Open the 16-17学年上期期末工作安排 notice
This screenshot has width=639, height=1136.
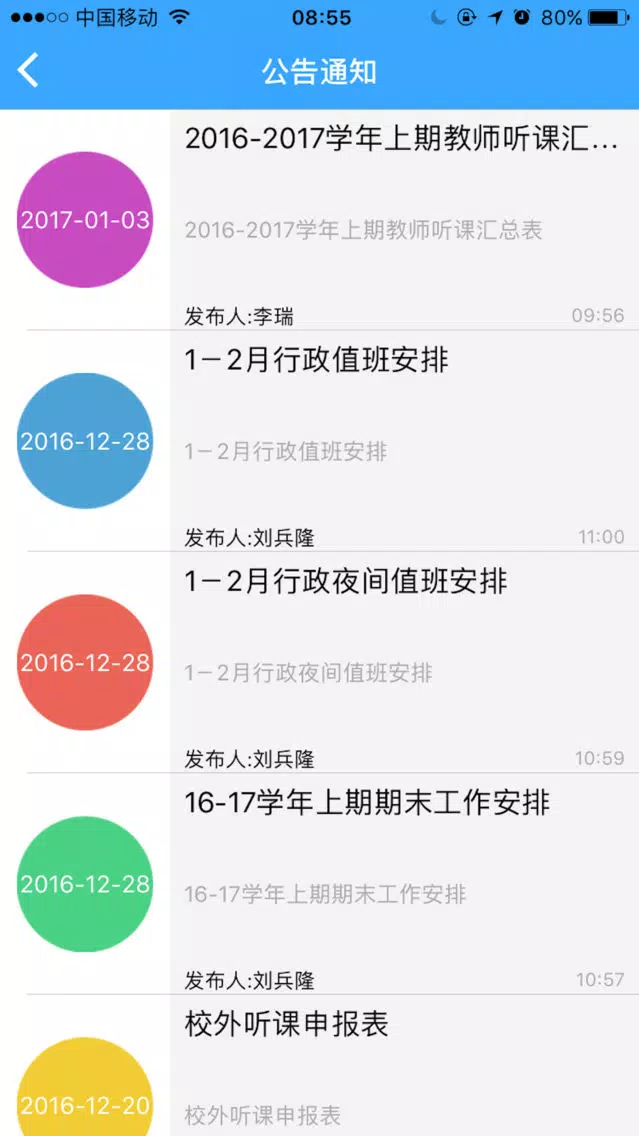(x=320, y=884)
